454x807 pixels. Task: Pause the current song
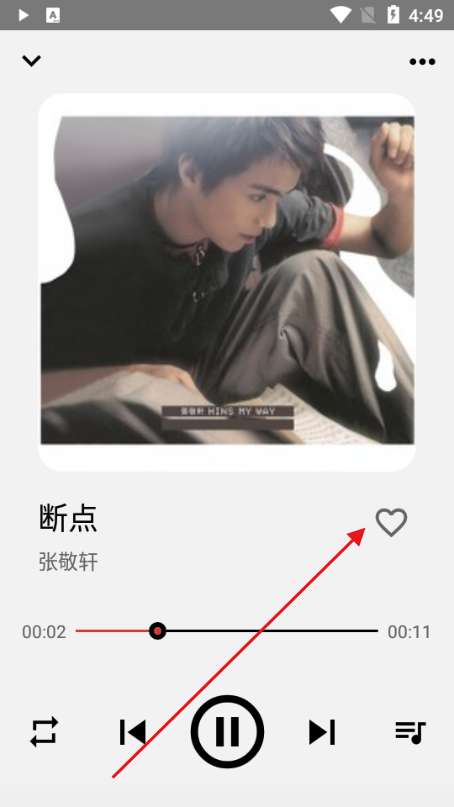pos(227,731)
